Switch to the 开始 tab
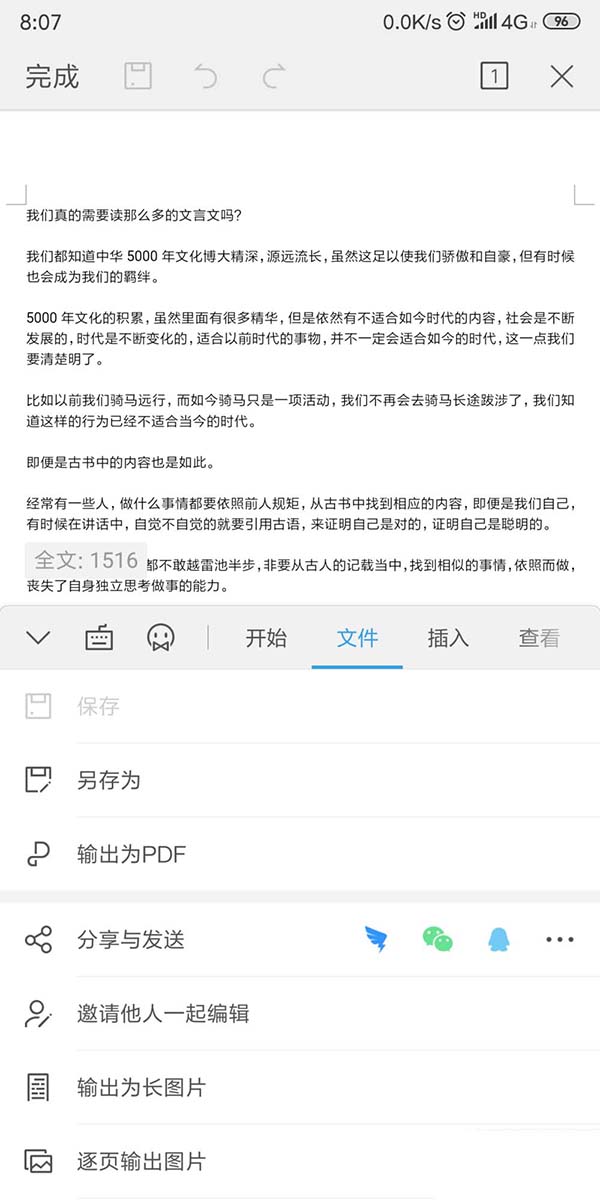The image size is (600, 1200). pos(266,637)
